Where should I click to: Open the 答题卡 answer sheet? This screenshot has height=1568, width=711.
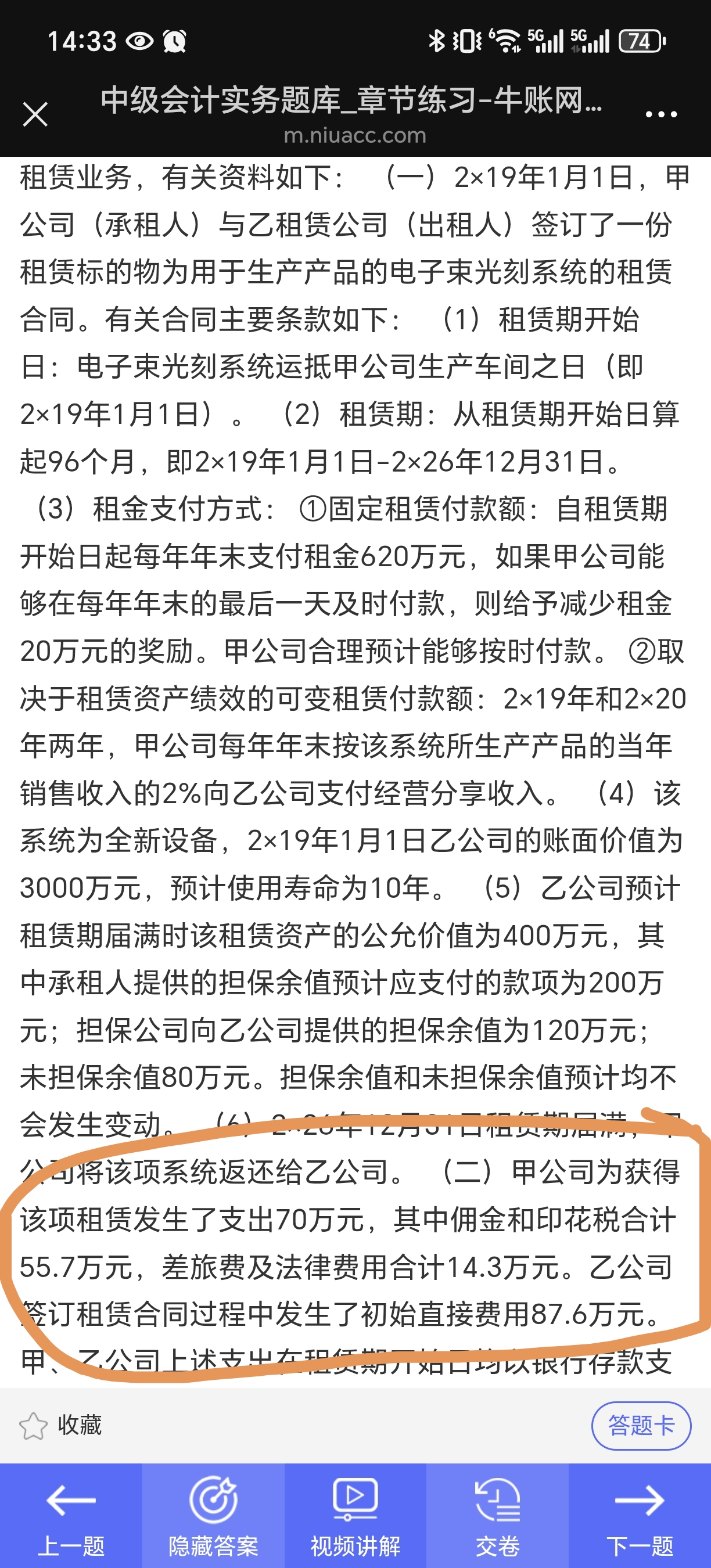pos(641,1426)
